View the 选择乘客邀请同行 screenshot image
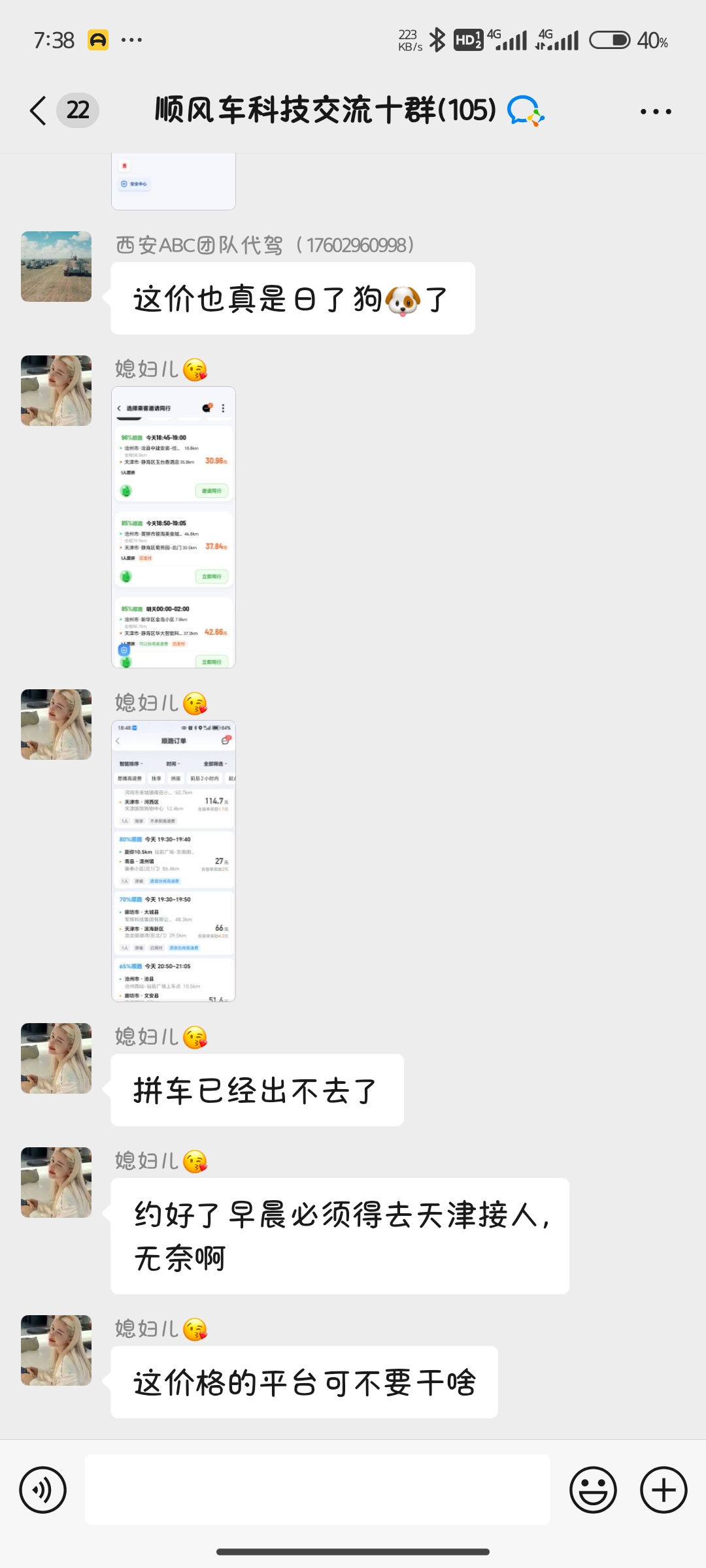Image resolution: width=706 pixels, height=1568 pixels. point(173,527)
